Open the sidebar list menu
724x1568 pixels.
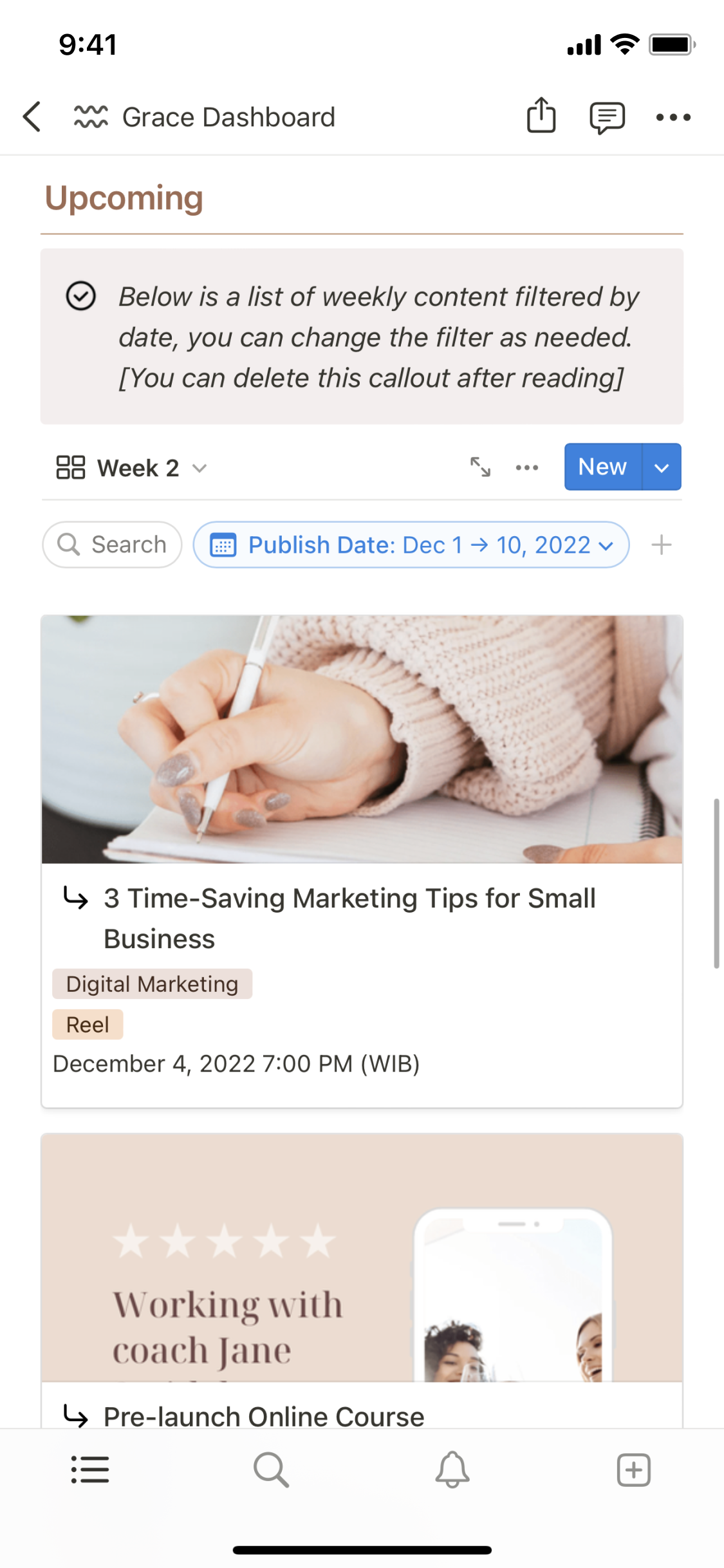pos(89,1470)
